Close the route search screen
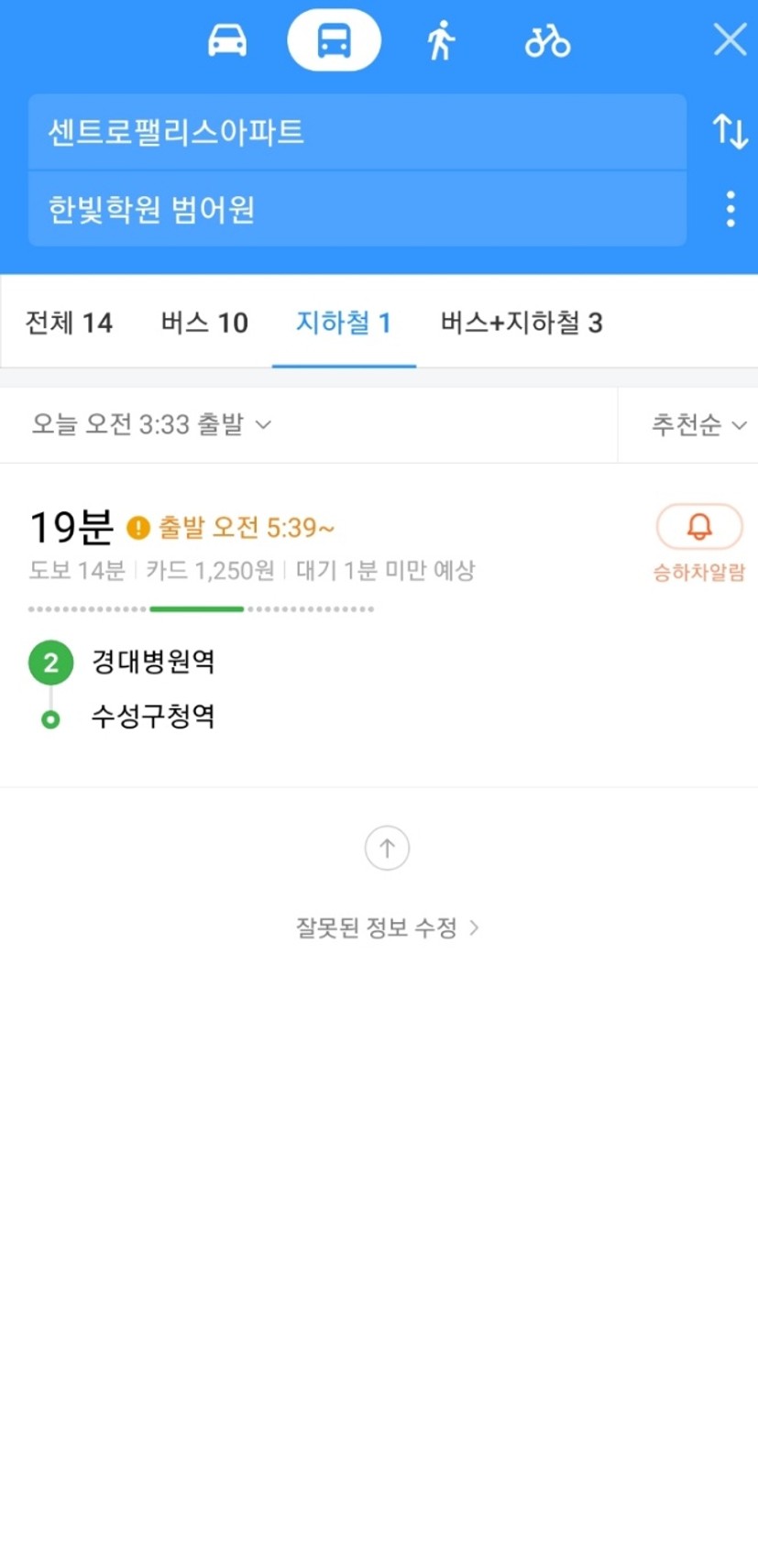 (730, 39)
